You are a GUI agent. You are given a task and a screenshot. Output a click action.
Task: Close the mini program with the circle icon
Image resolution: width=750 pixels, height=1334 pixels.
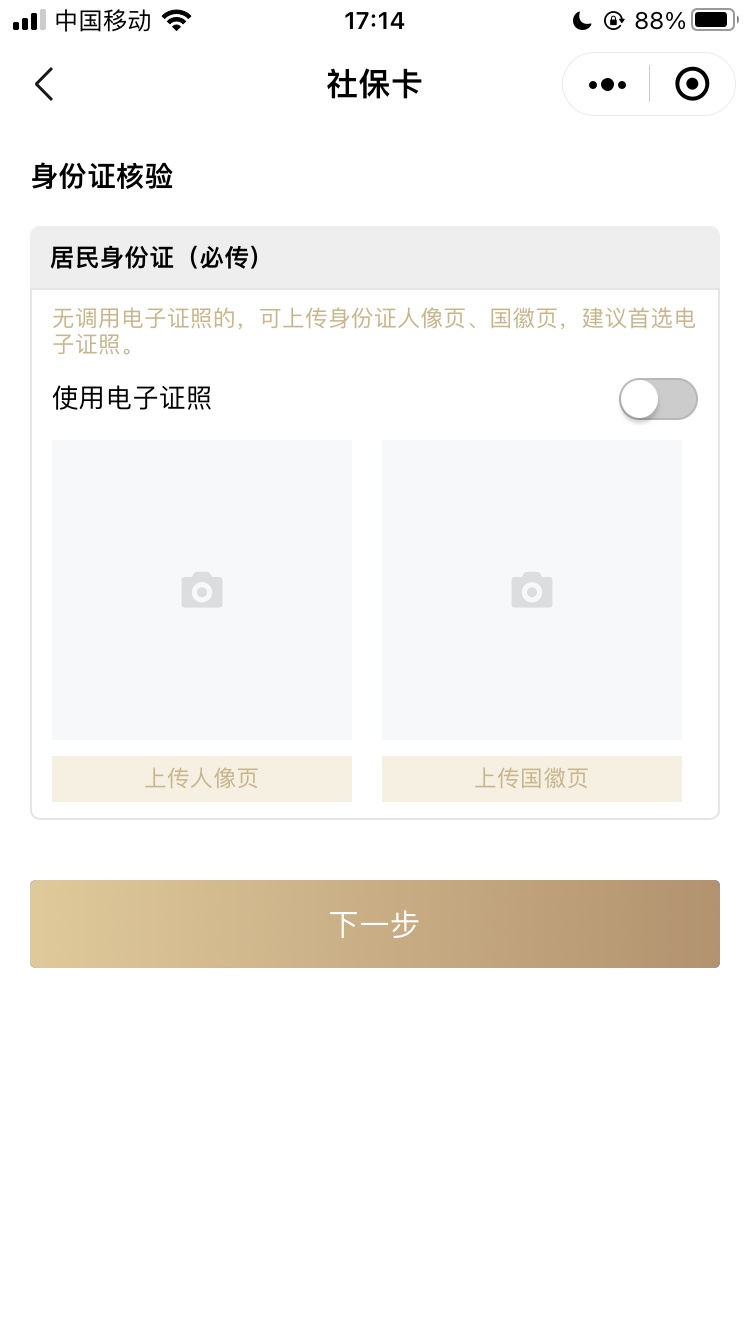coord(692,85)
